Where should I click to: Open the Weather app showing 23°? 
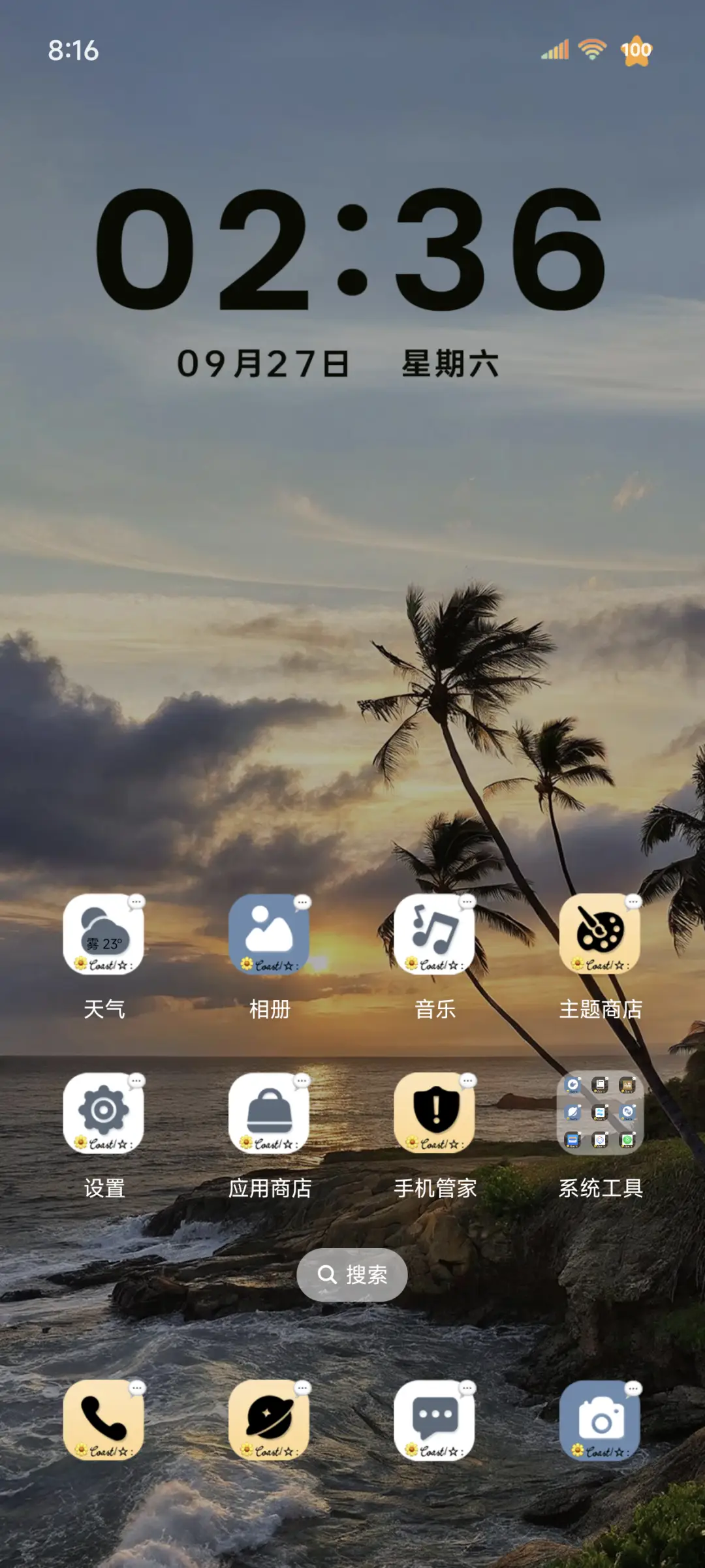coord(106,939)
